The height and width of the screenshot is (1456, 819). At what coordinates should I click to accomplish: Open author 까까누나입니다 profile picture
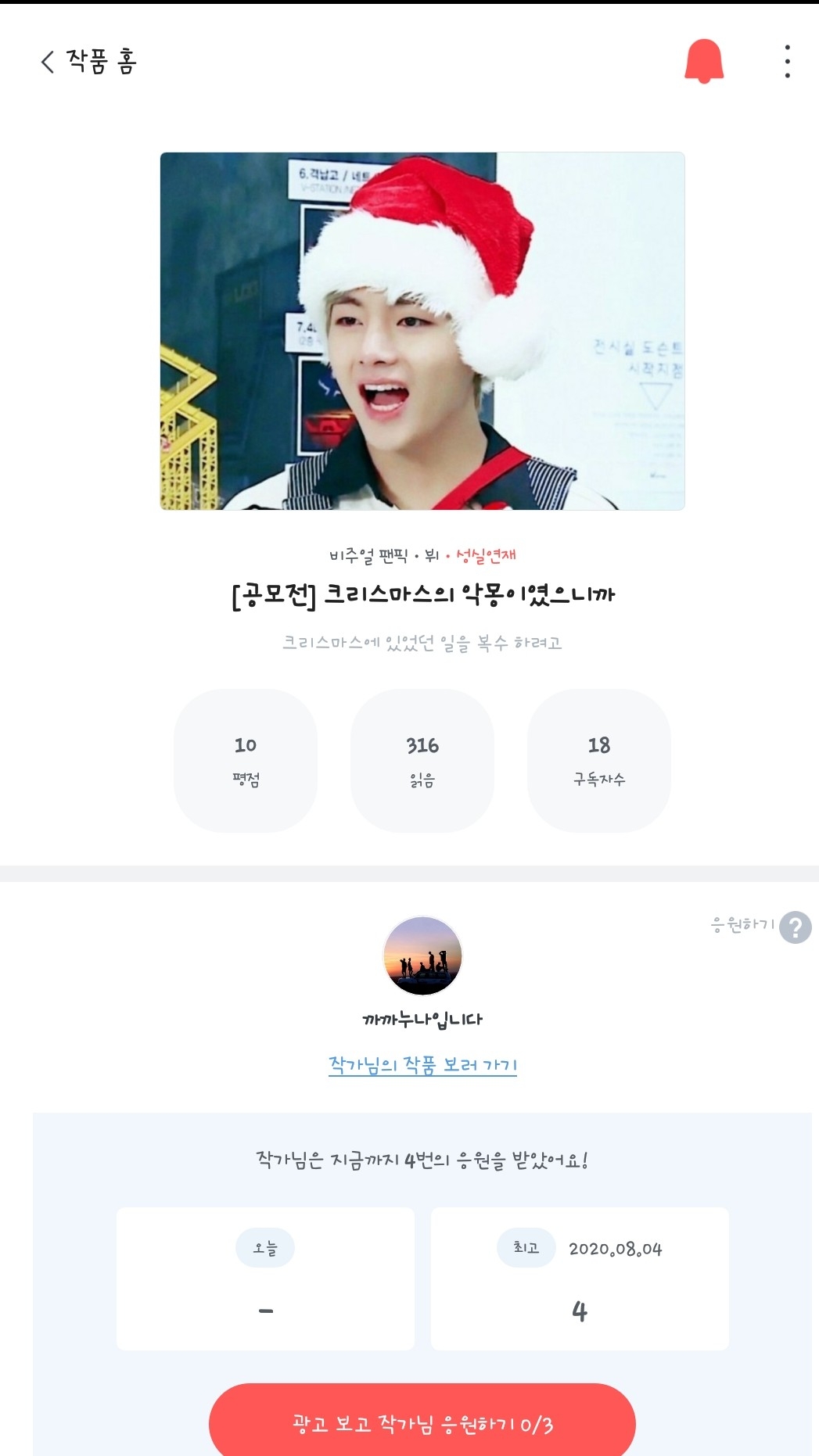coord(422,956)
